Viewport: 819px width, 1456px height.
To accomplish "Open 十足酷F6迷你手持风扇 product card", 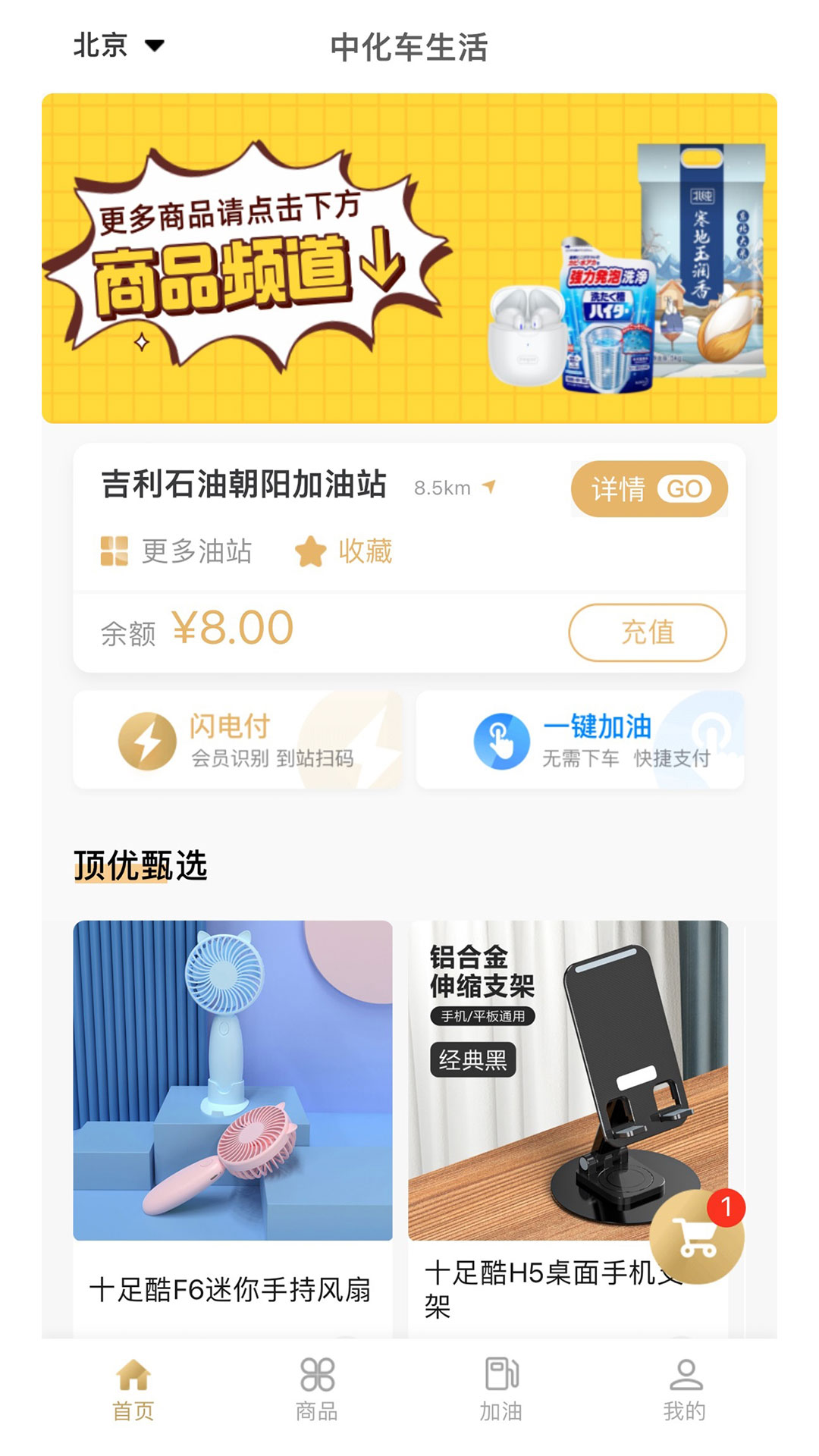I will click(233, 1122).
